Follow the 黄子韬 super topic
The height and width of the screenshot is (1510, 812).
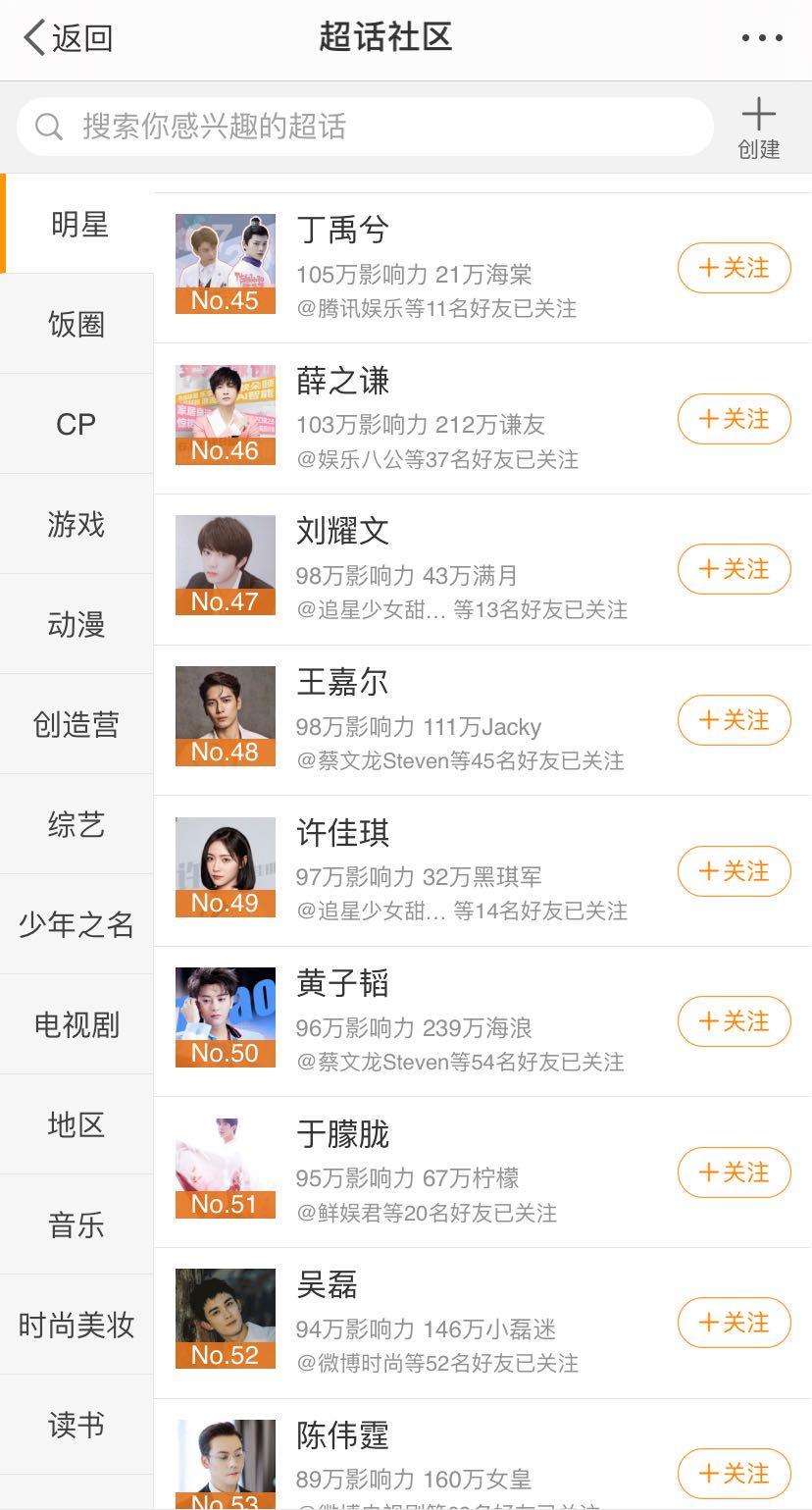click(x=734, y=1021)
